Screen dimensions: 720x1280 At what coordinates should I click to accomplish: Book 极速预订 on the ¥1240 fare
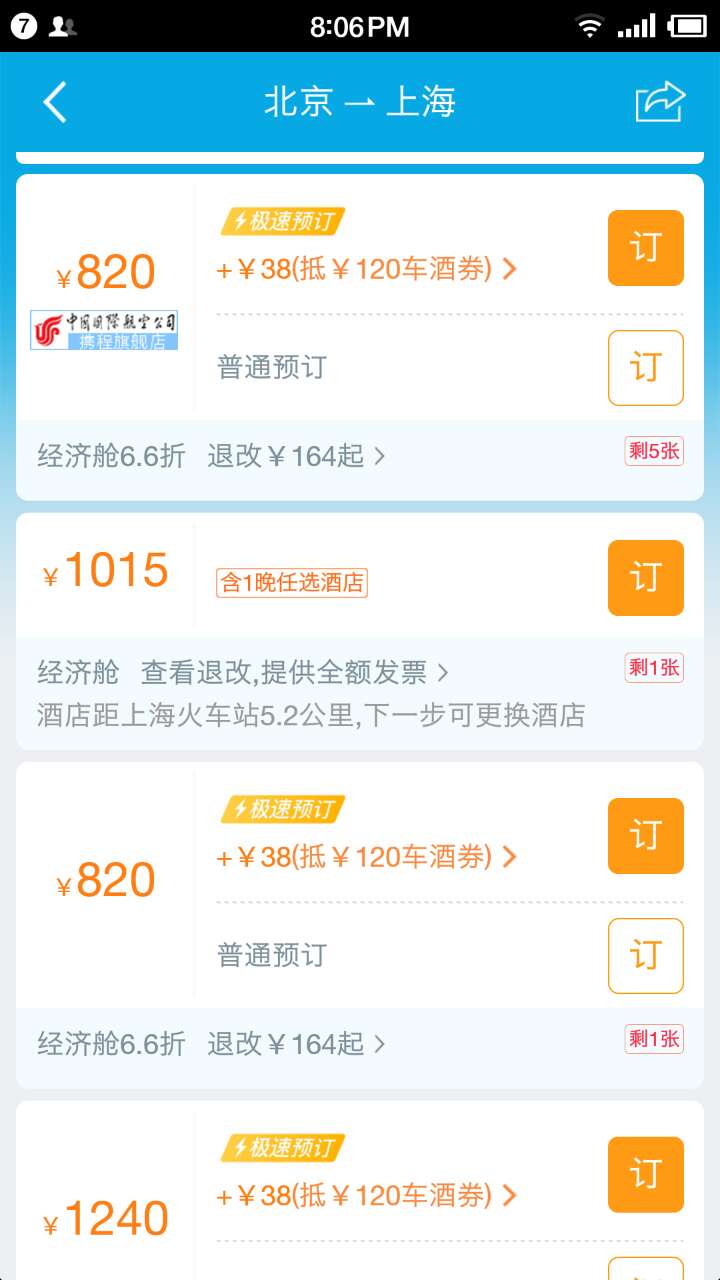tap(645, 1175)
